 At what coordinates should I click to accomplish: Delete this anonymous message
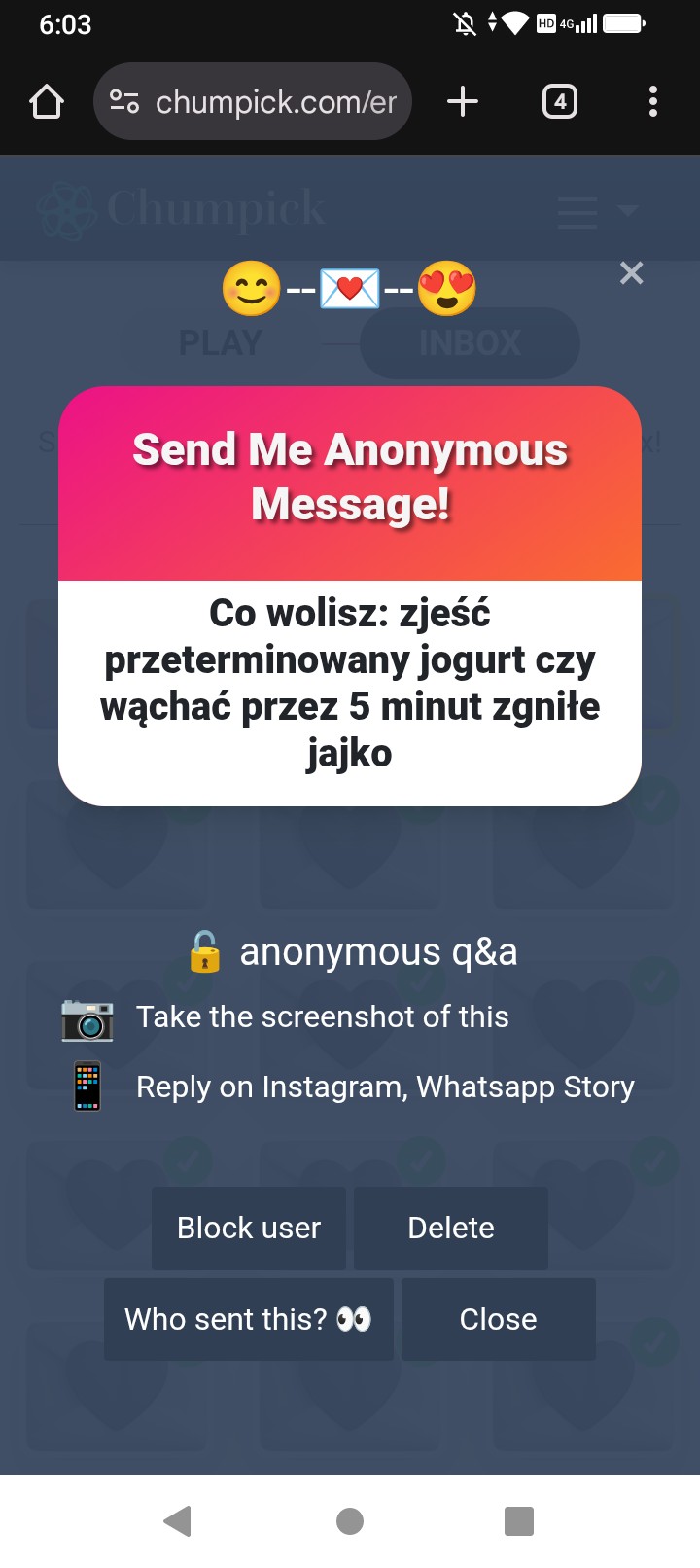tap(450, 1228)
